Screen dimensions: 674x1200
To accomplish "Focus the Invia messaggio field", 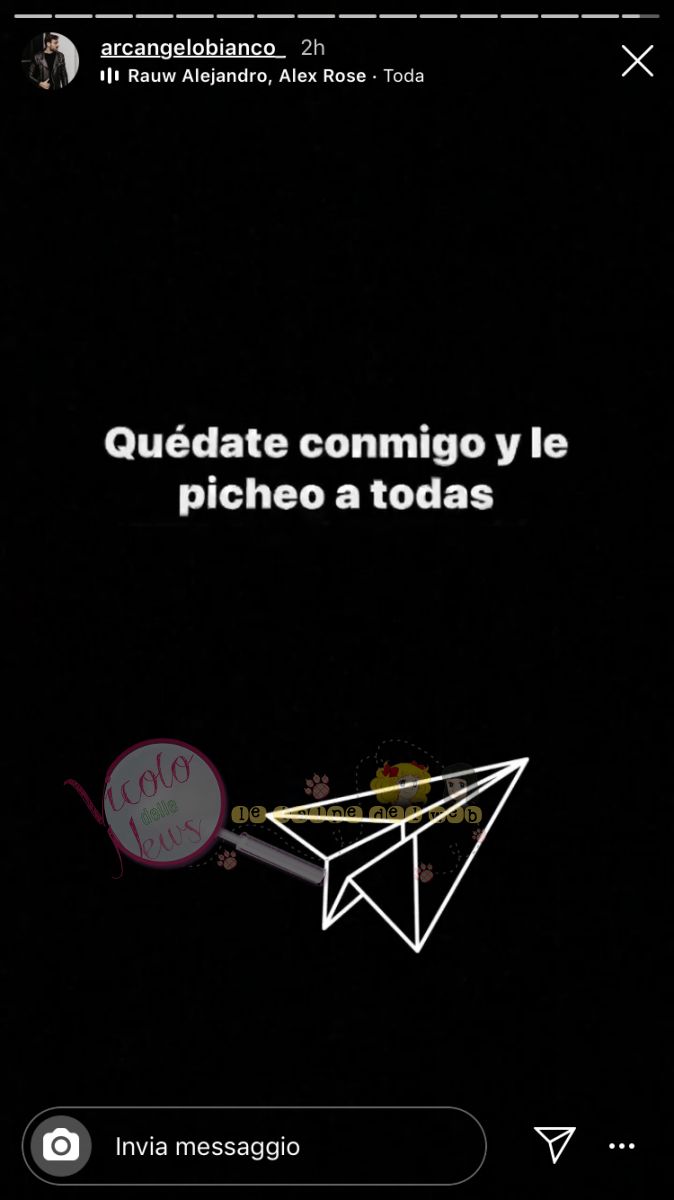I will point(290,1146).
